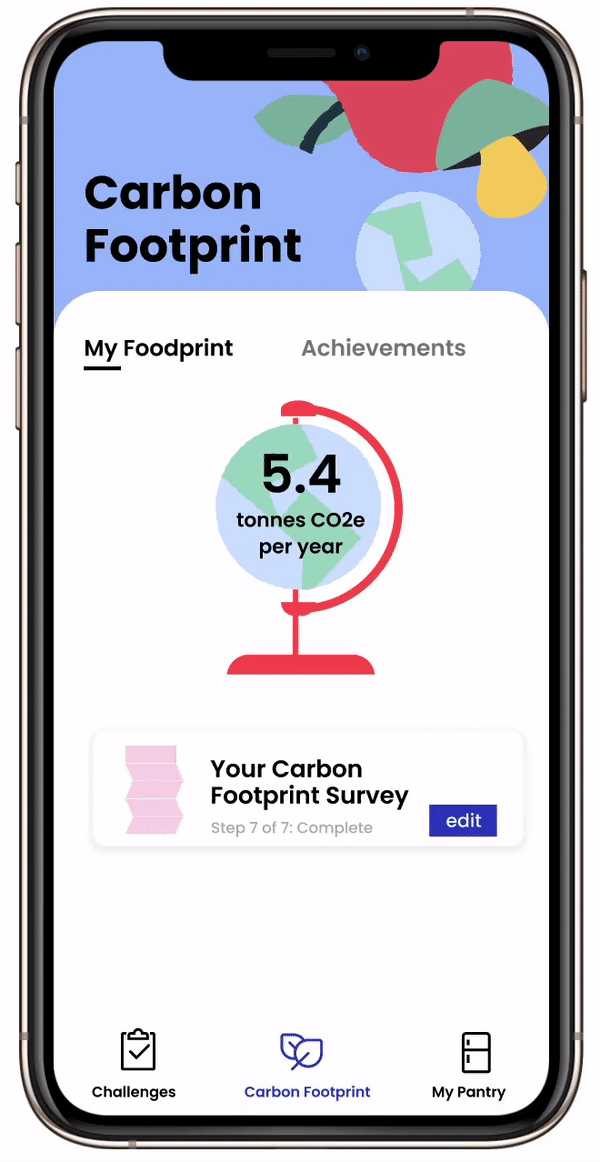The height and width of the screenshot is (1162, 600).
Task: Open the My Pantry tab
Action: (468, 1064)
